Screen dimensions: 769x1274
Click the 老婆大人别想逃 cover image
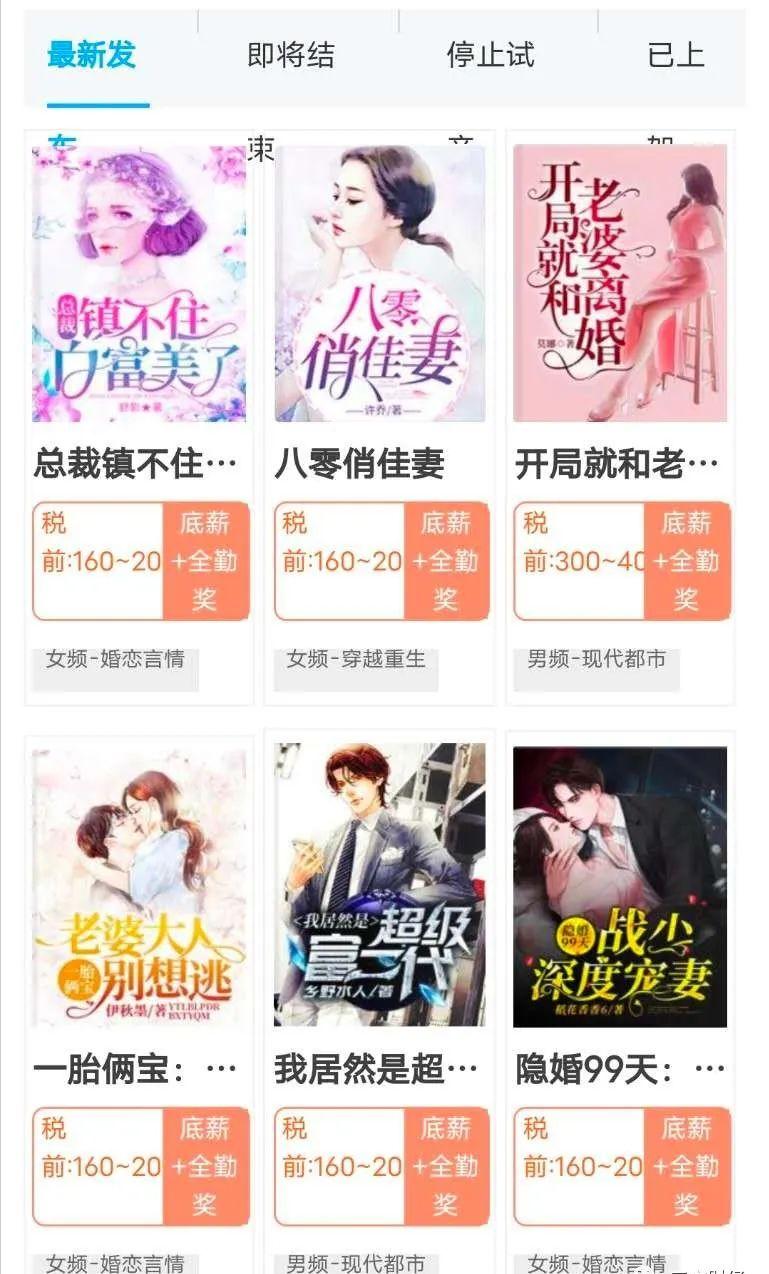[x=135, y=890]
